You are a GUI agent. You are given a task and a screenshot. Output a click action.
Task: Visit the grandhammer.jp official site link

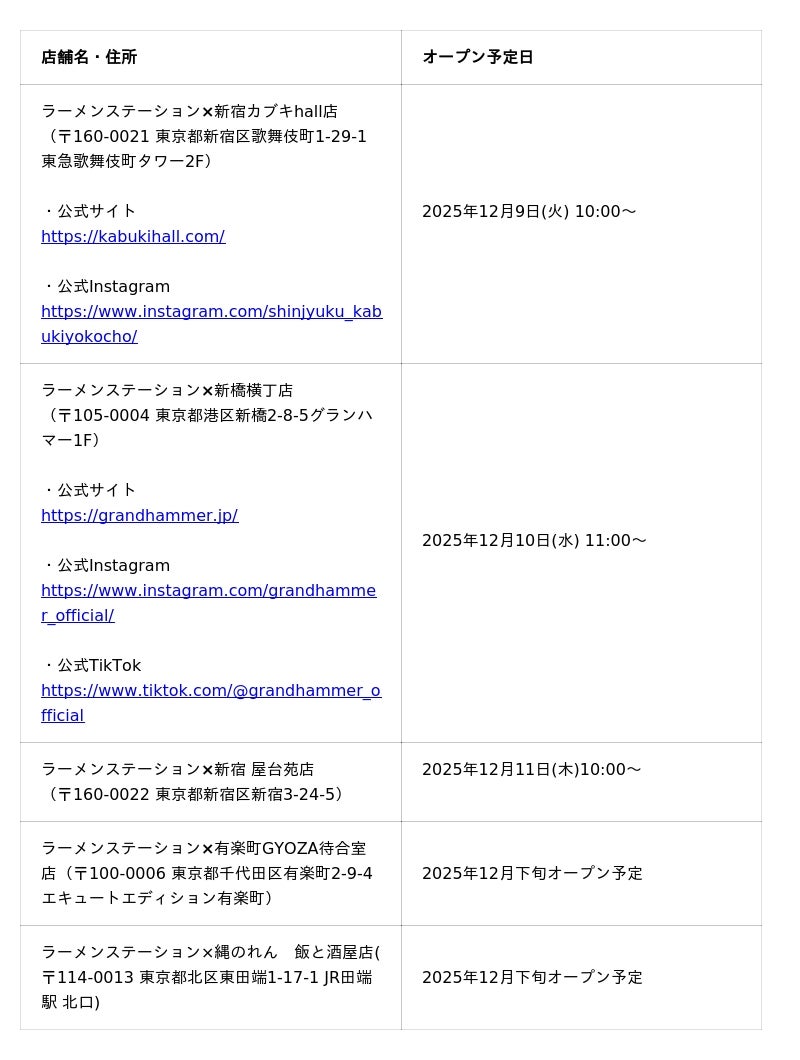point(139,516)
